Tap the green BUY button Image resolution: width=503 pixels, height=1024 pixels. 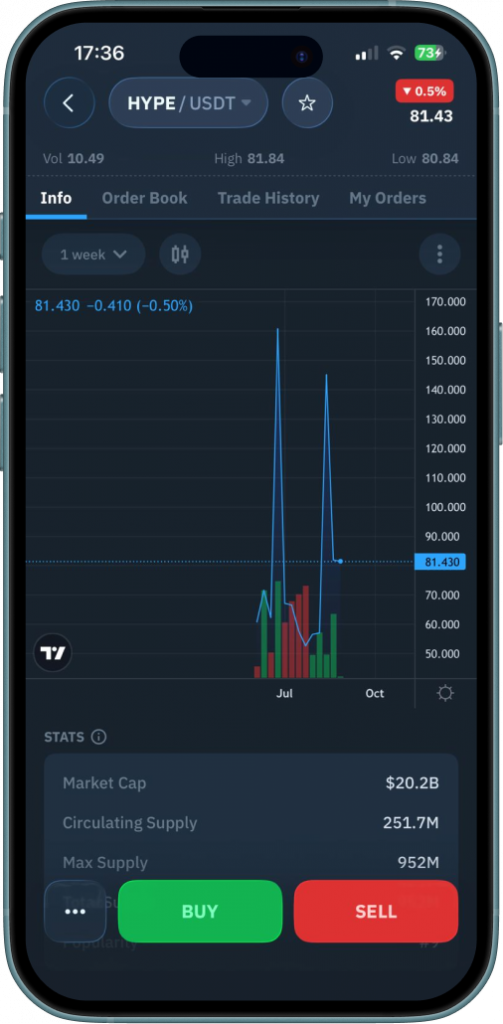coord(200,912)
